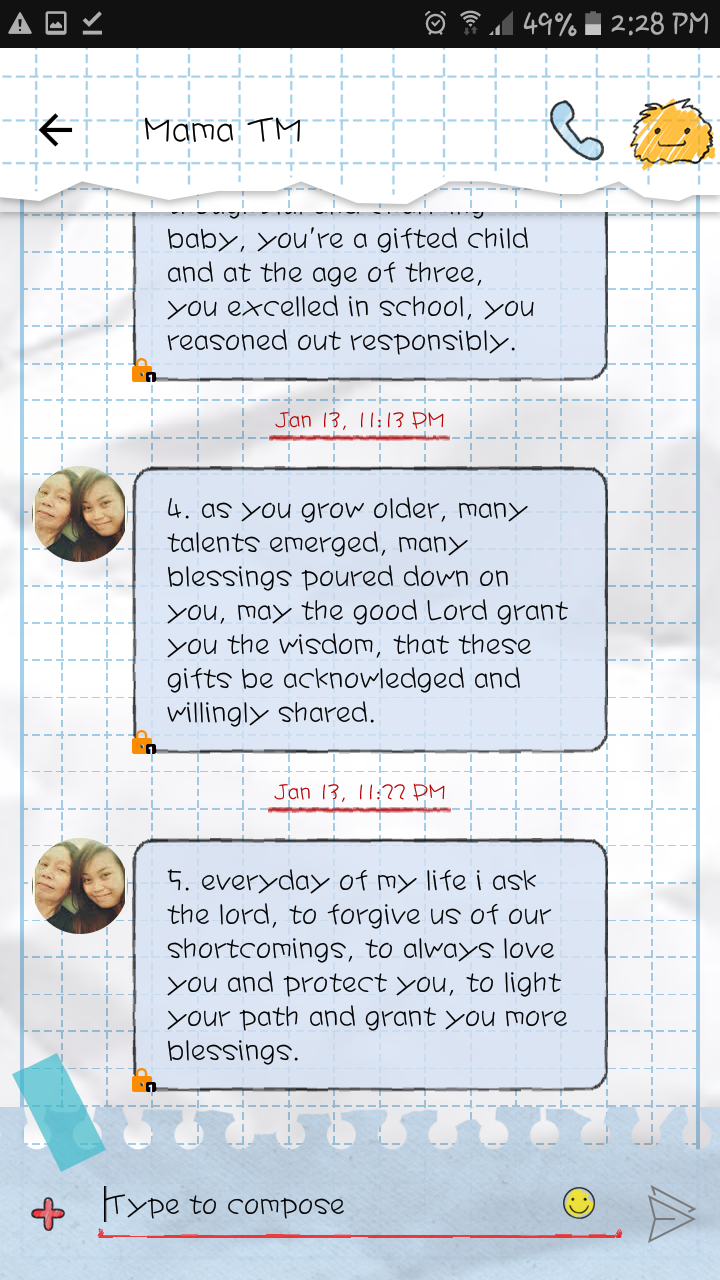The image size is (720, 1280).
Task: Go back from Mama TM conversation
Action: 55,130
